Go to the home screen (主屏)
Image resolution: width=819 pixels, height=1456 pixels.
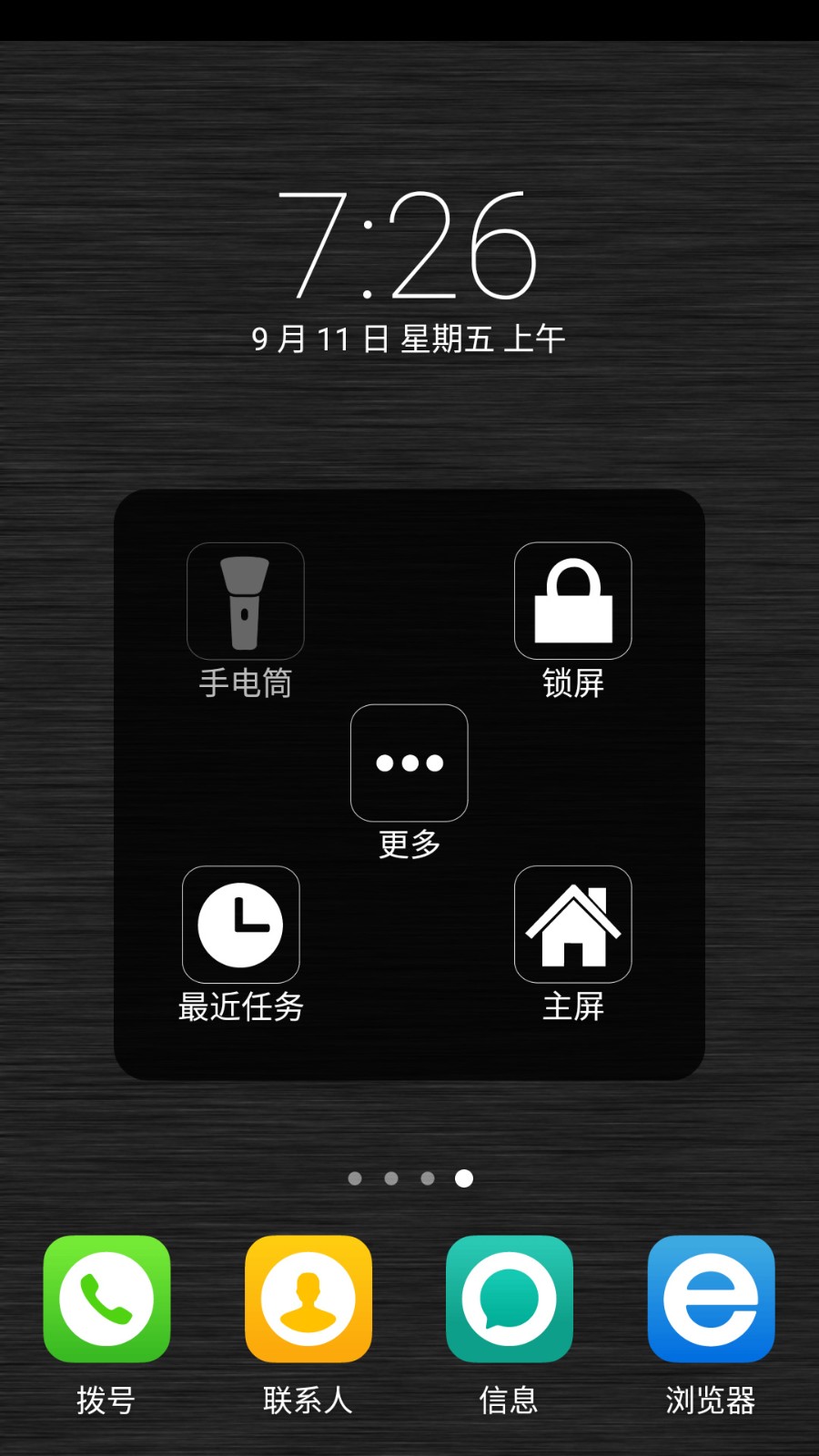pyautogui.click(x=572, y=925)
